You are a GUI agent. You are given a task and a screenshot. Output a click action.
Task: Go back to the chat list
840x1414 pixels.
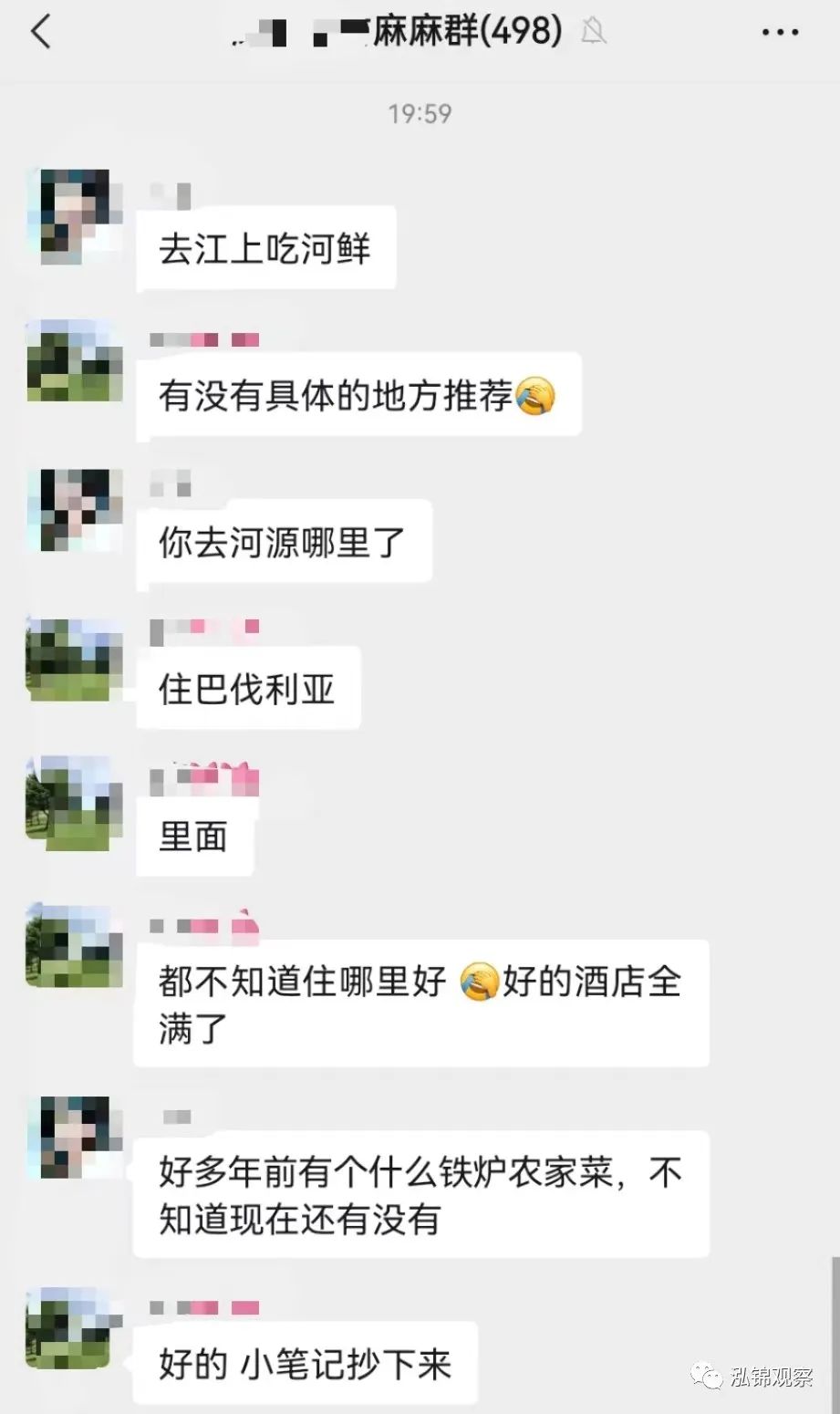pyautogui.click(x=40, y=32)
